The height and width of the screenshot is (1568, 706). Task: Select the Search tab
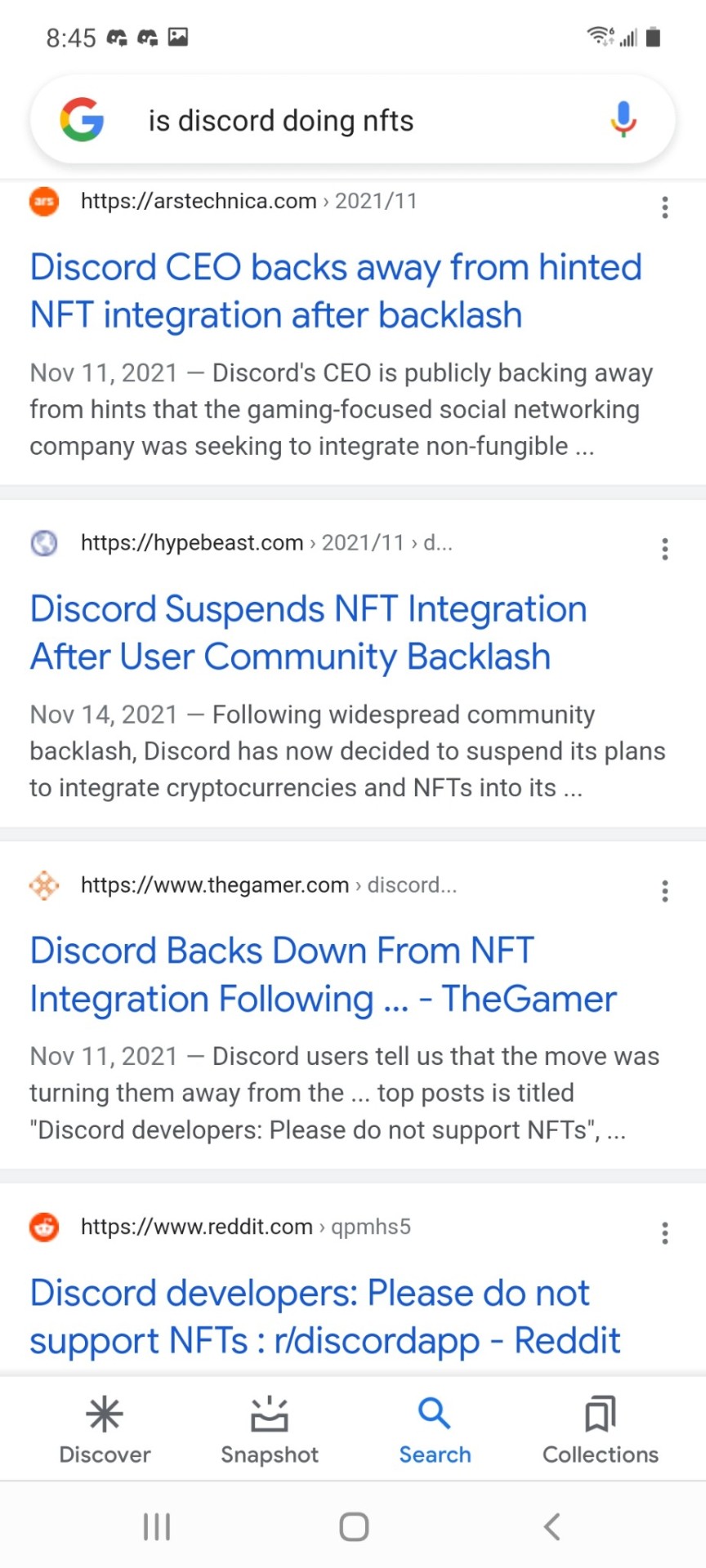click(x=435, y=1428)
